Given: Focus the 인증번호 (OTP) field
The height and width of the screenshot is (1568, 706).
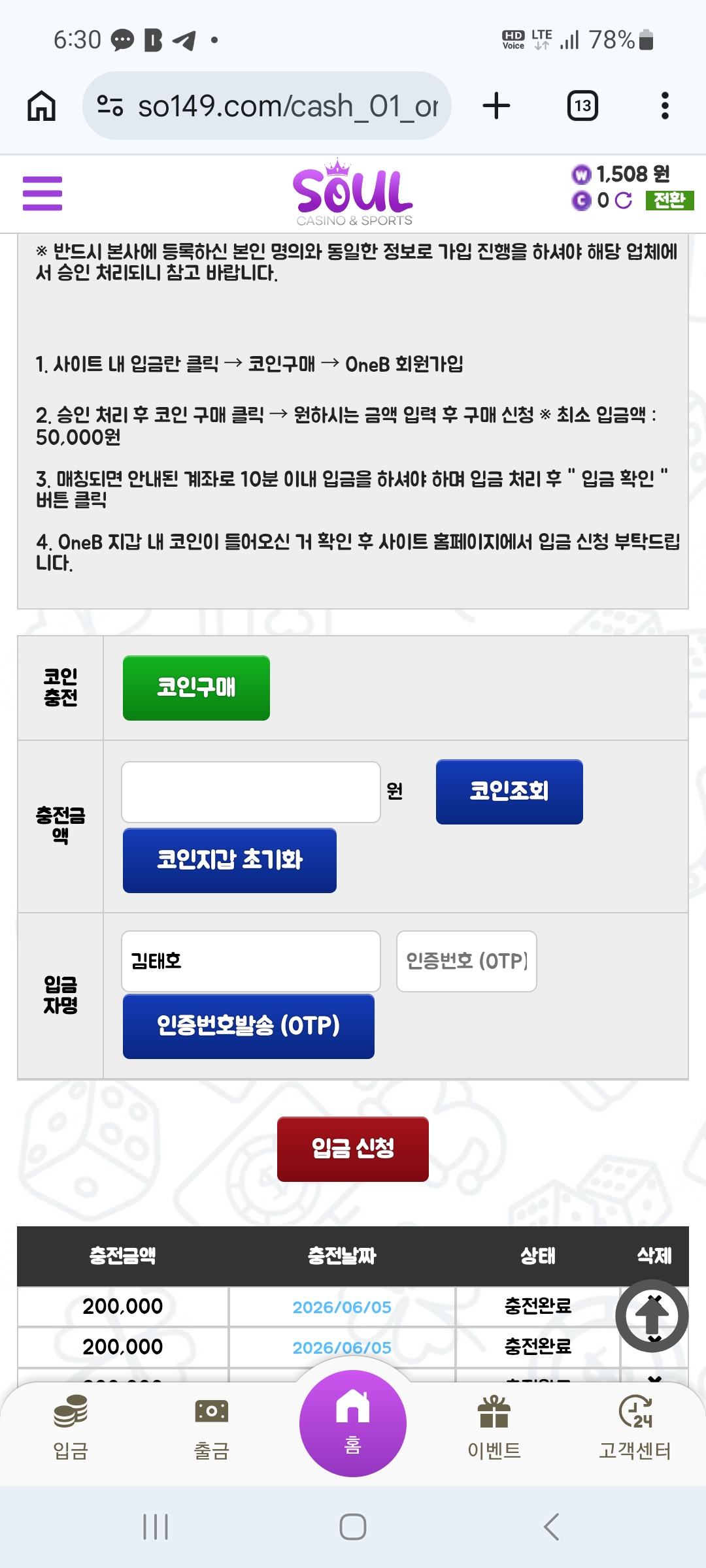Looking at the screenshot, I should click(467, 961).
